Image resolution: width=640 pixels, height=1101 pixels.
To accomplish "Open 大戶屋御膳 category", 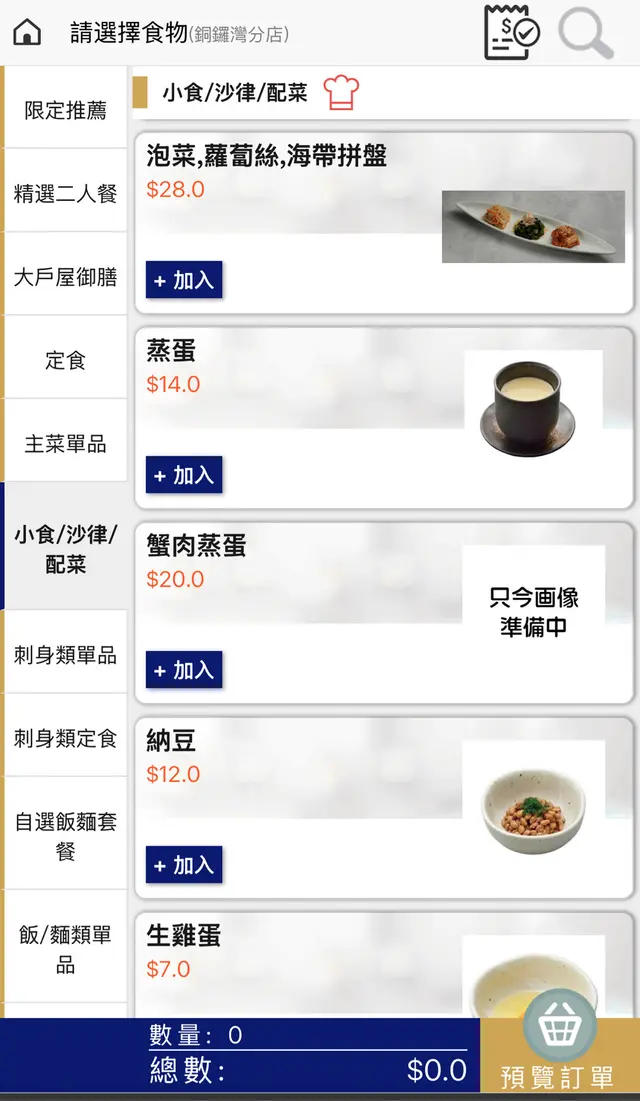I will click(65, 277).
